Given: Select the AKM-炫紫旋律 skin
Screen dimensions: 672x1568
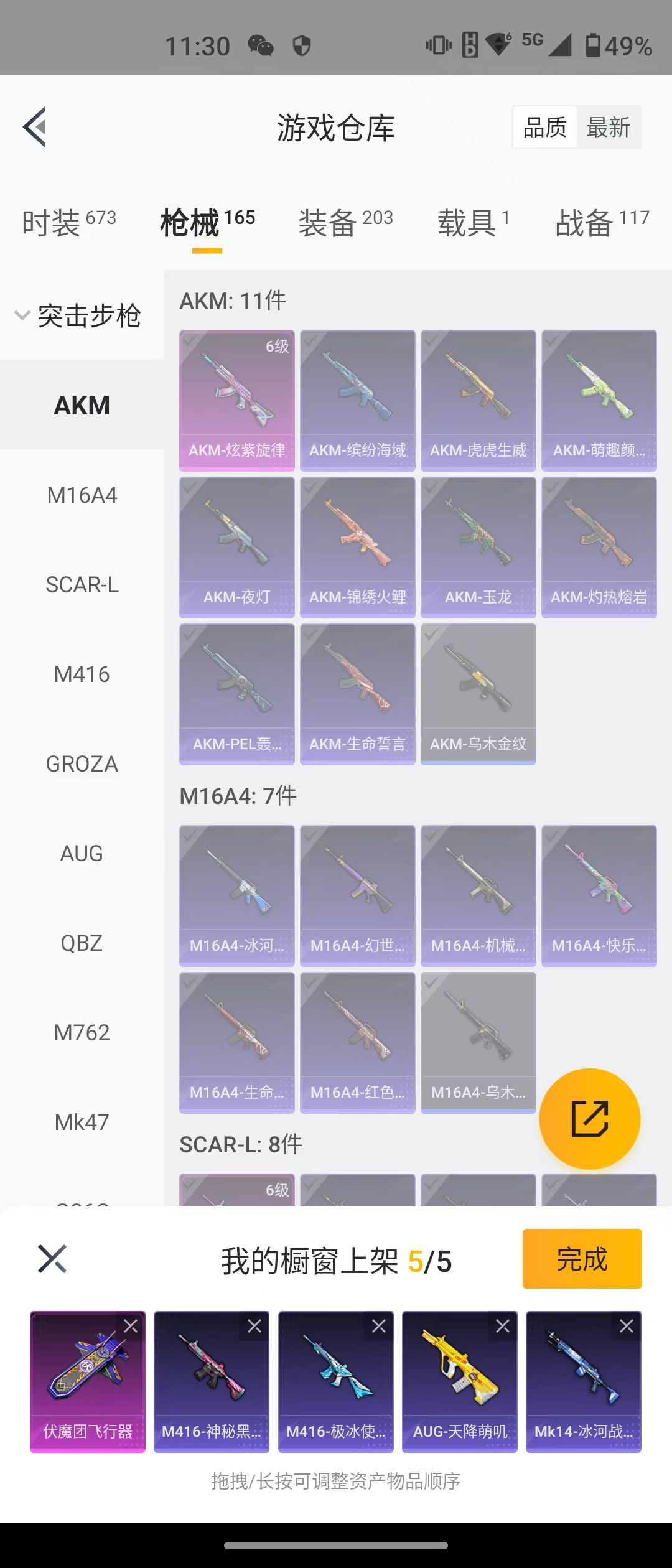Looking at the screenshot, I should (x=236, y=399).
